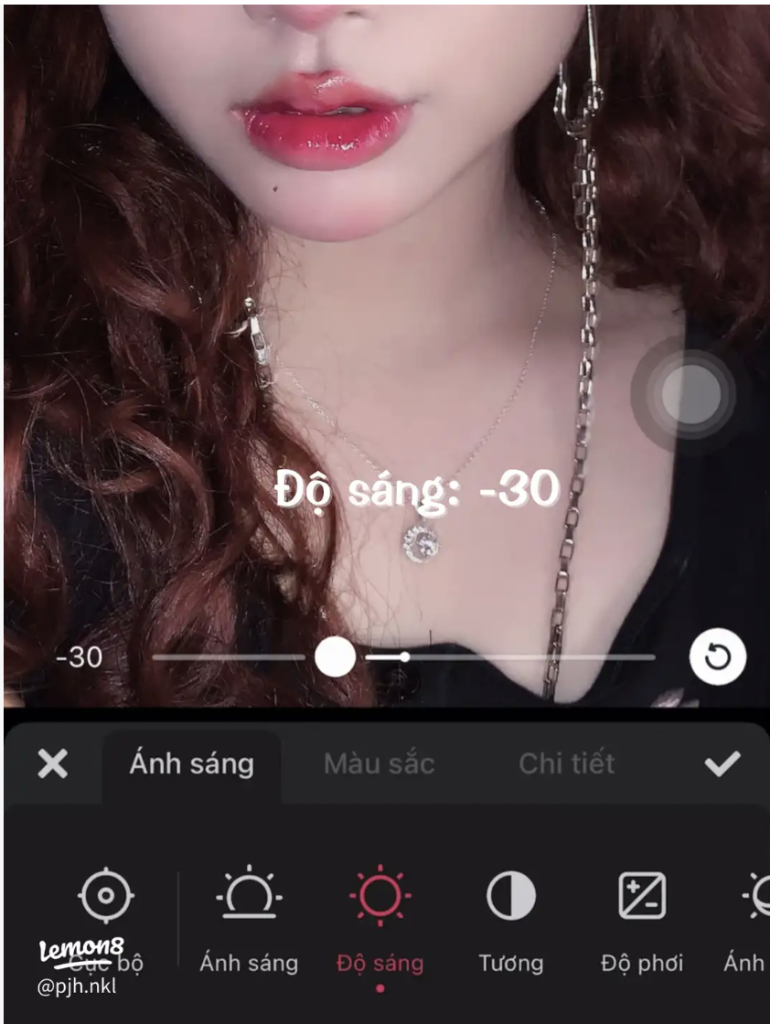Tap the brightness slider handle
The width and height of the screenshot is (770, 1024).
point(335,657)
